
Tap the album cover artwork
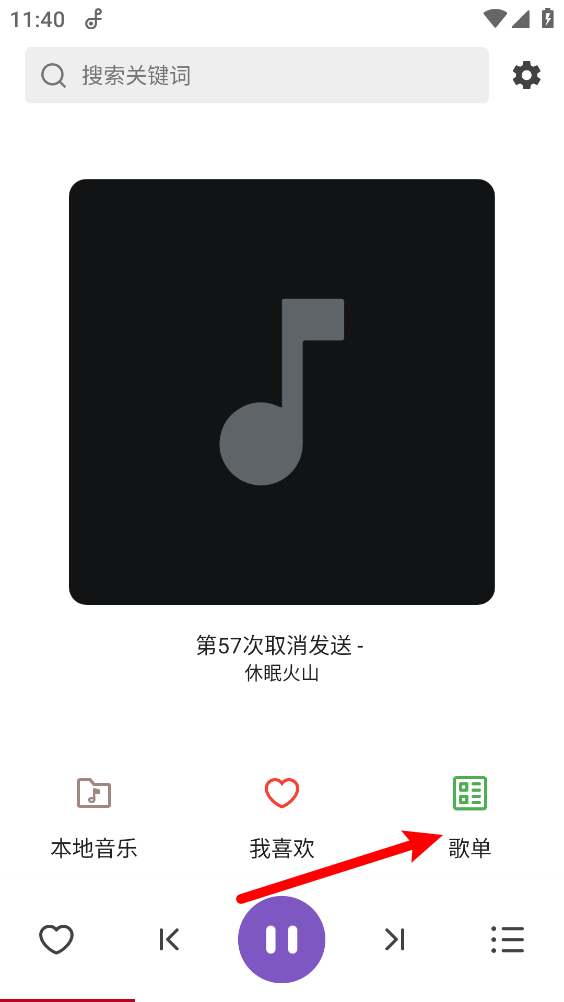[282, 392]
